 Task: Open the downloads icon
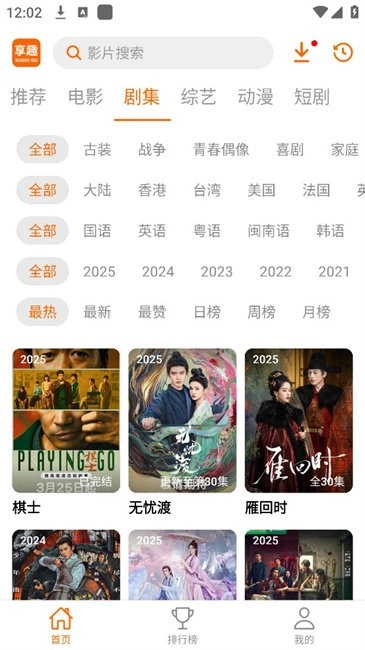tap(302, 53)
